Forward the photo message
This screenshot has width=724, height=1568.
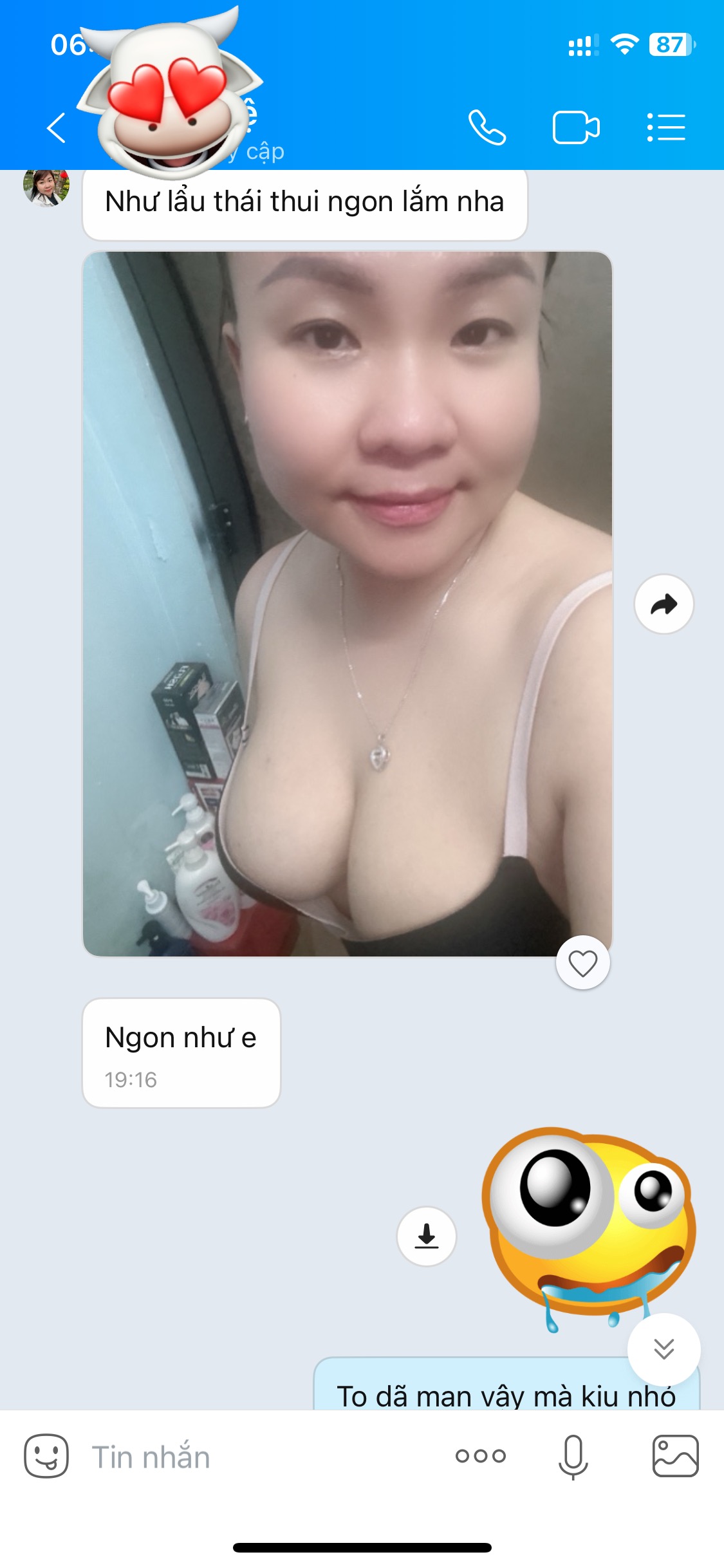[x=664, y=604]
